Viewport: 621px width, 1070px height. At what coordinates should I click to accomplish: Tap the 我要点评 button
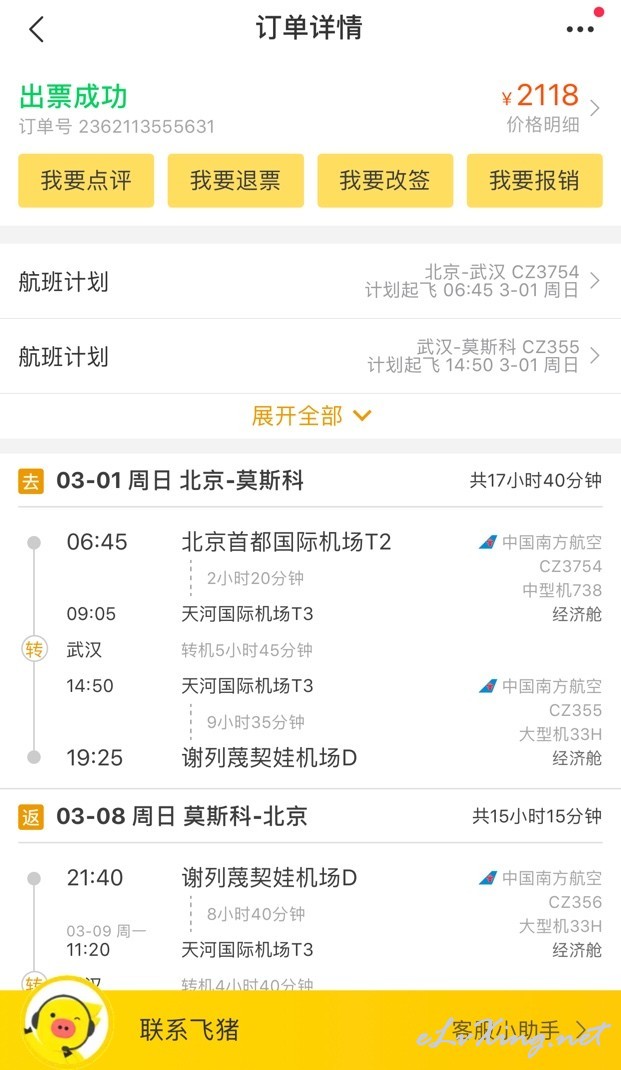[86, 180]
